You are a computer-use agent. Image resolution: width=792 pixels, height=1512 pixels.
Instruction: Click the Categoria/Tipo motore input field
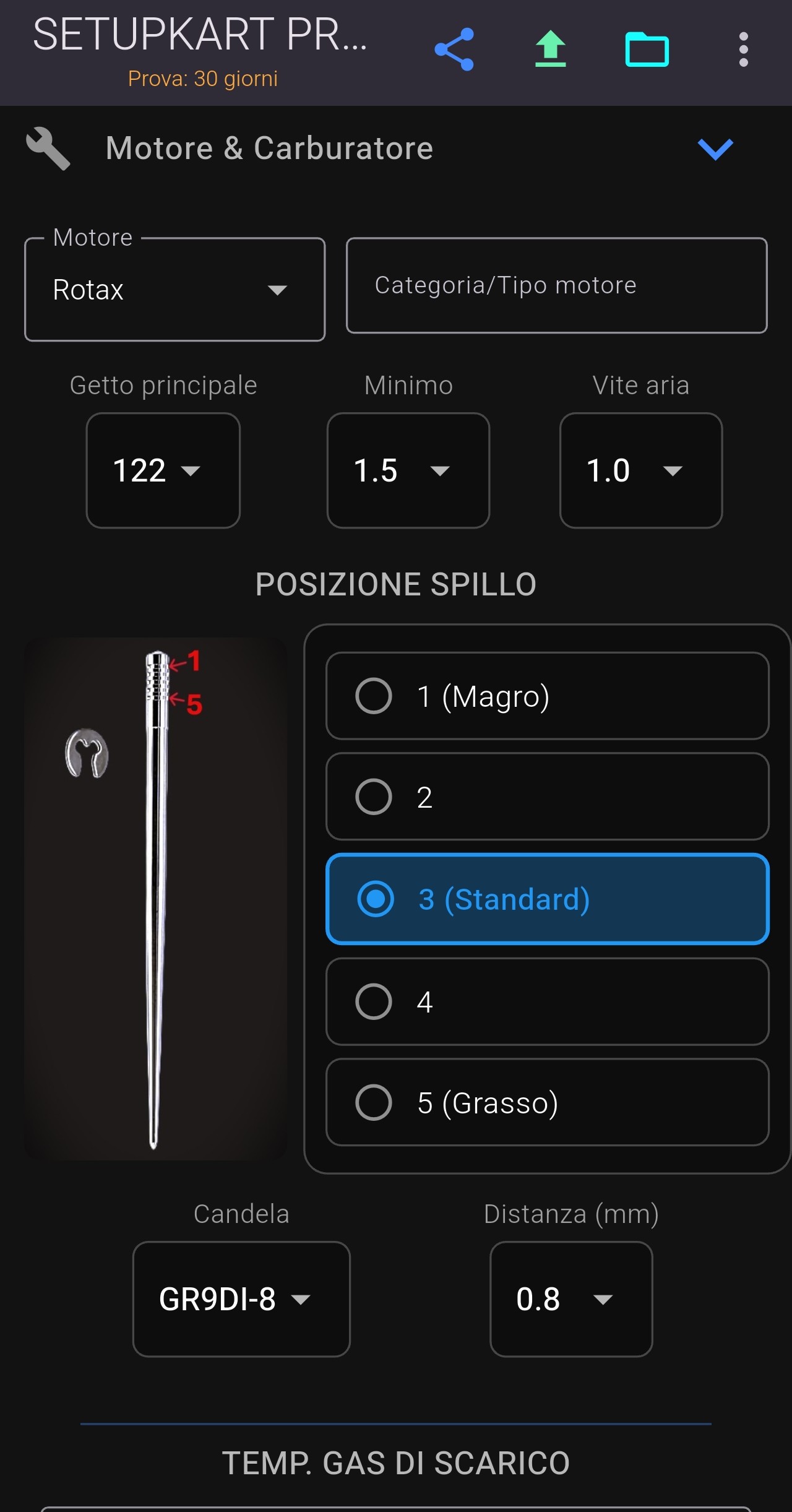(556, 285)
